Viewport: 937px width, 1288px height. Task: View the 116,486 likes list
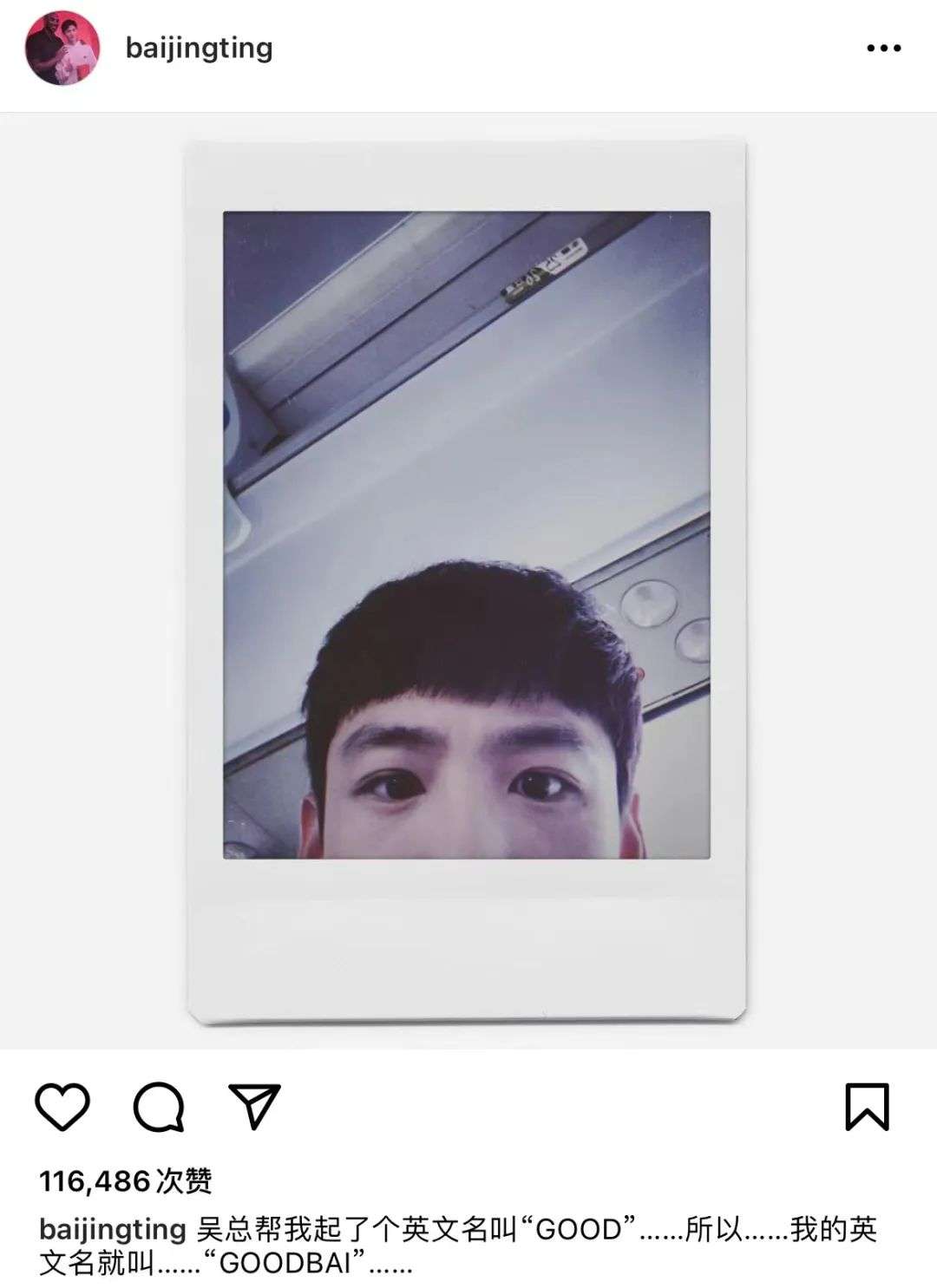[x=126, y=1180]
